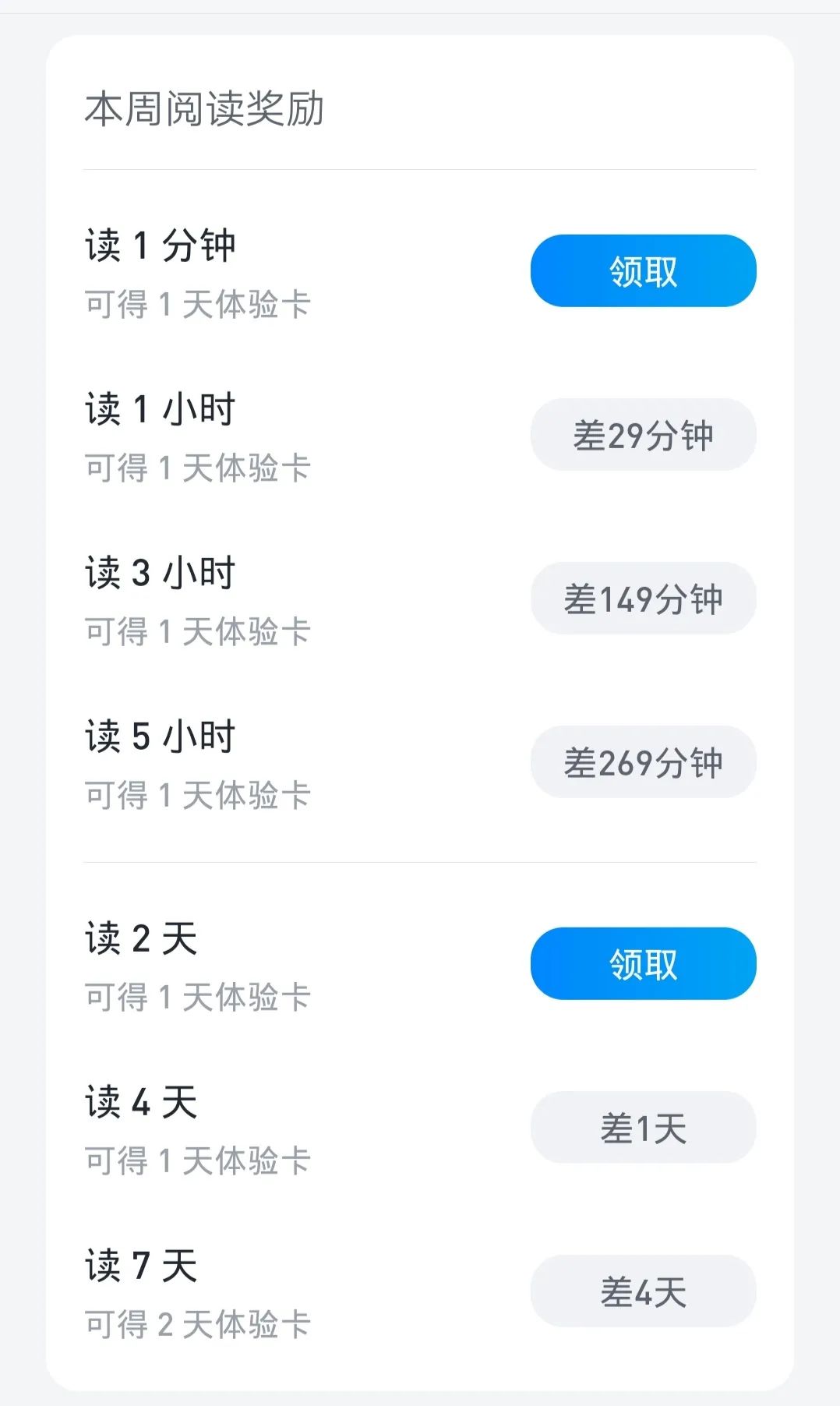
Task: Tap the 差1天 pill beside 读 4 天
Action: click(643, 1129)
